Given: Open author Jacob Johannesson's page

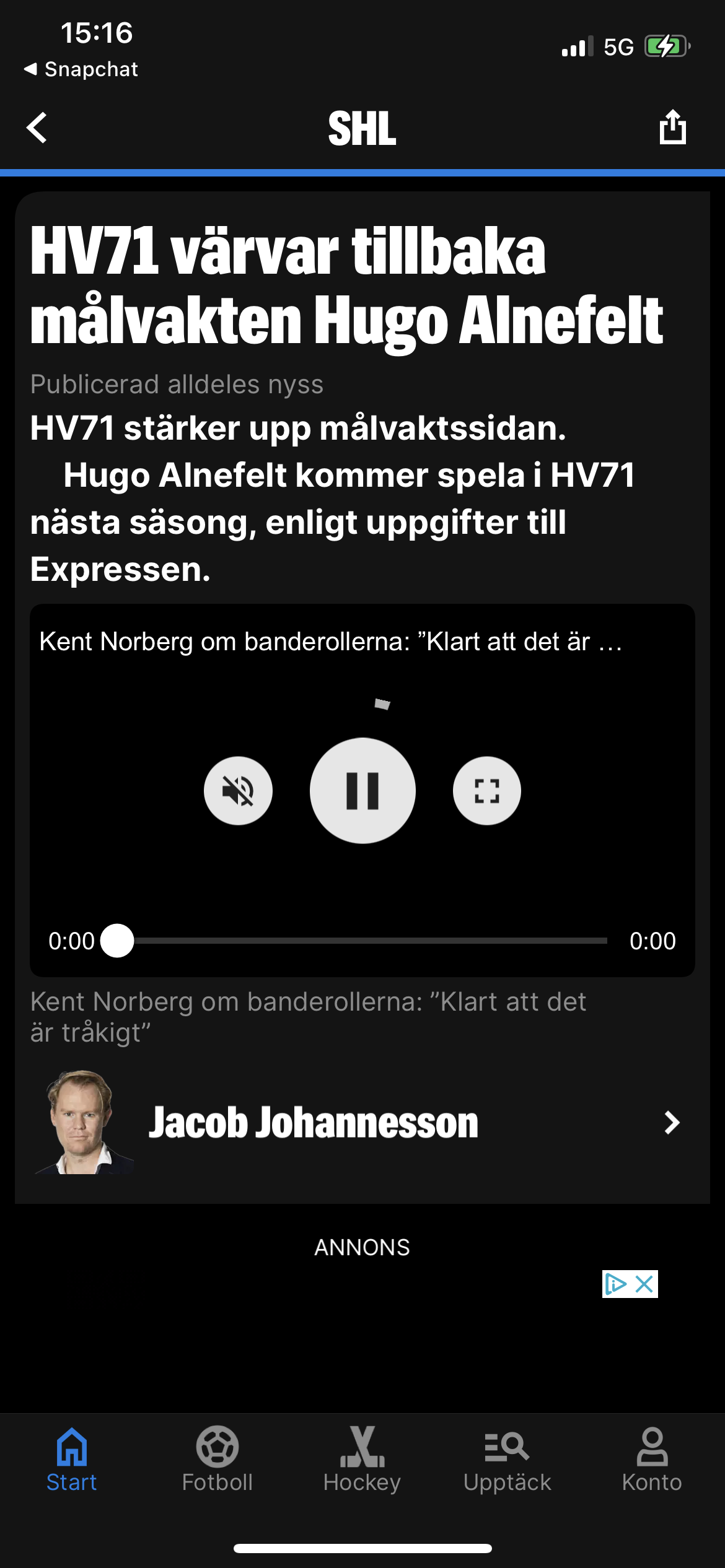Looking at the screenshot, I should (362, 1122).
